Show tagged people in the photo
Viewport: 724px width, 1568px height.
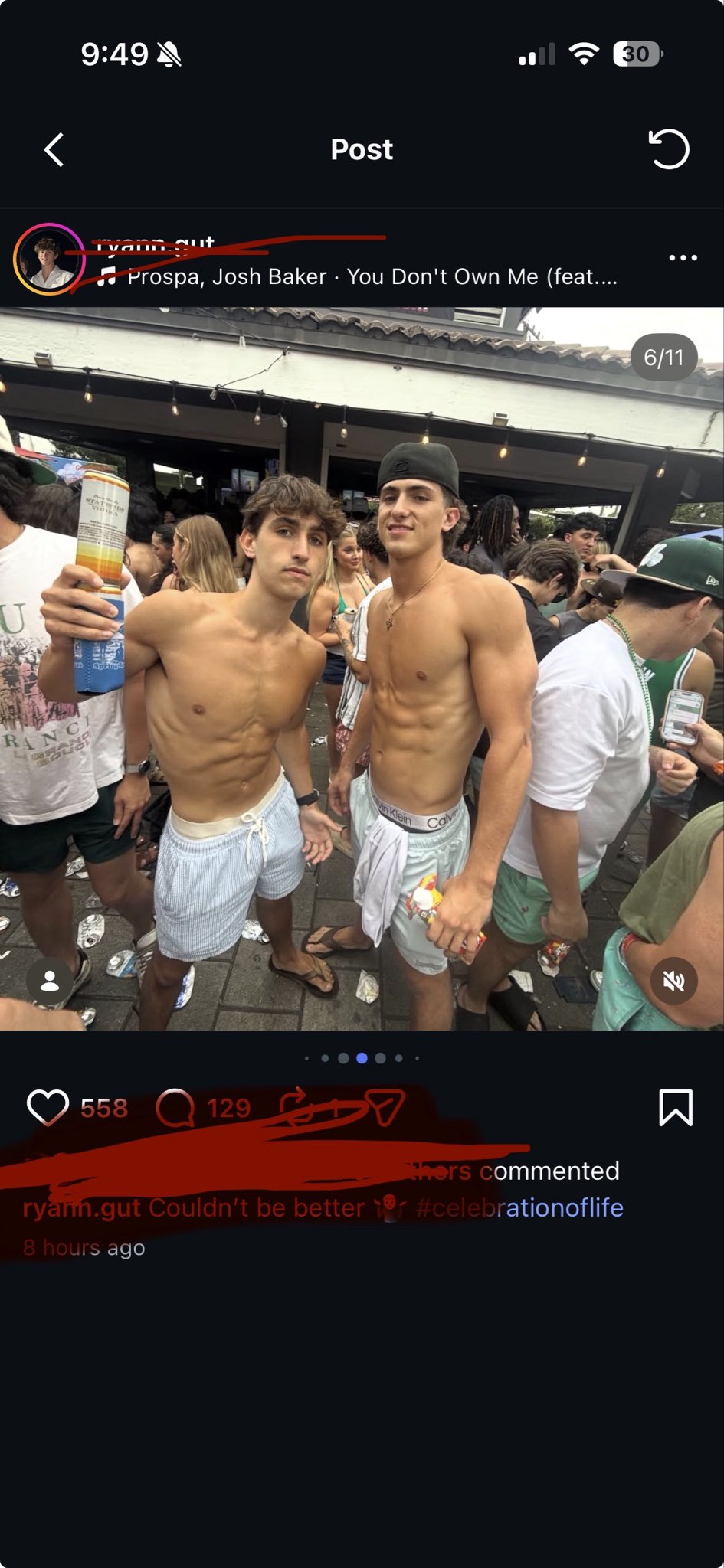50,981
